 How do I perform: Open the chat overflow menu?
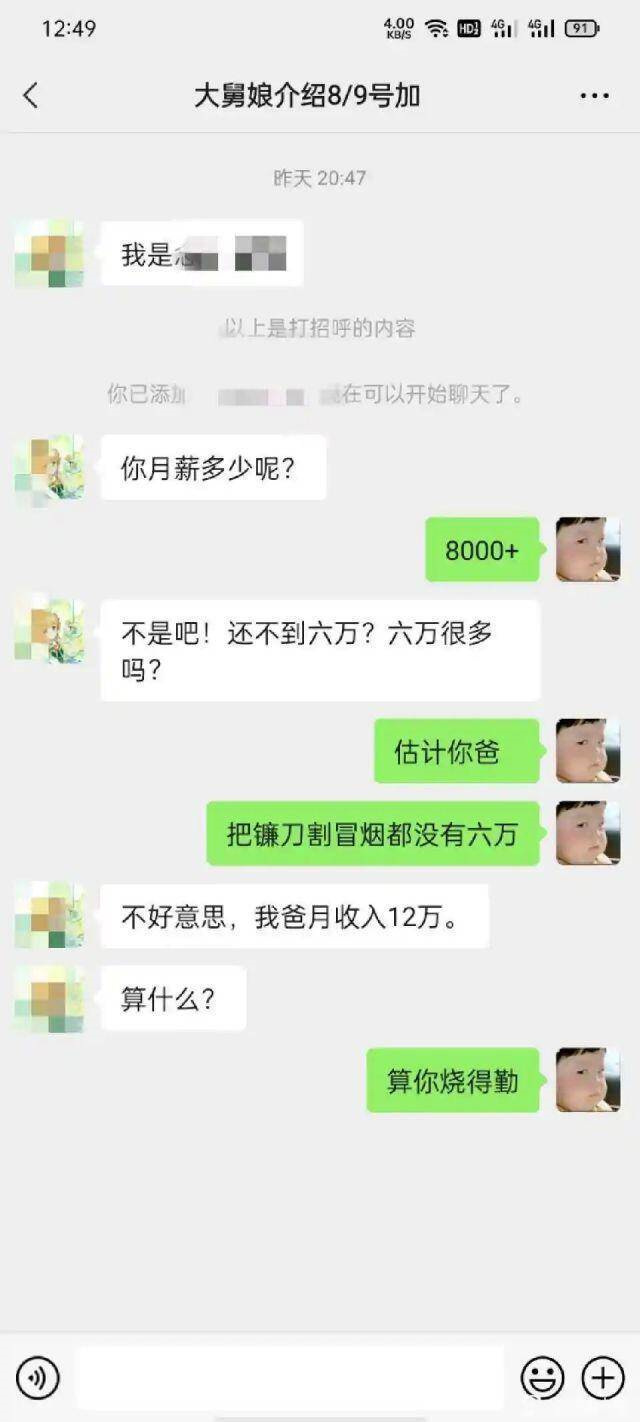pyautogui.click(x=594, y=96)
